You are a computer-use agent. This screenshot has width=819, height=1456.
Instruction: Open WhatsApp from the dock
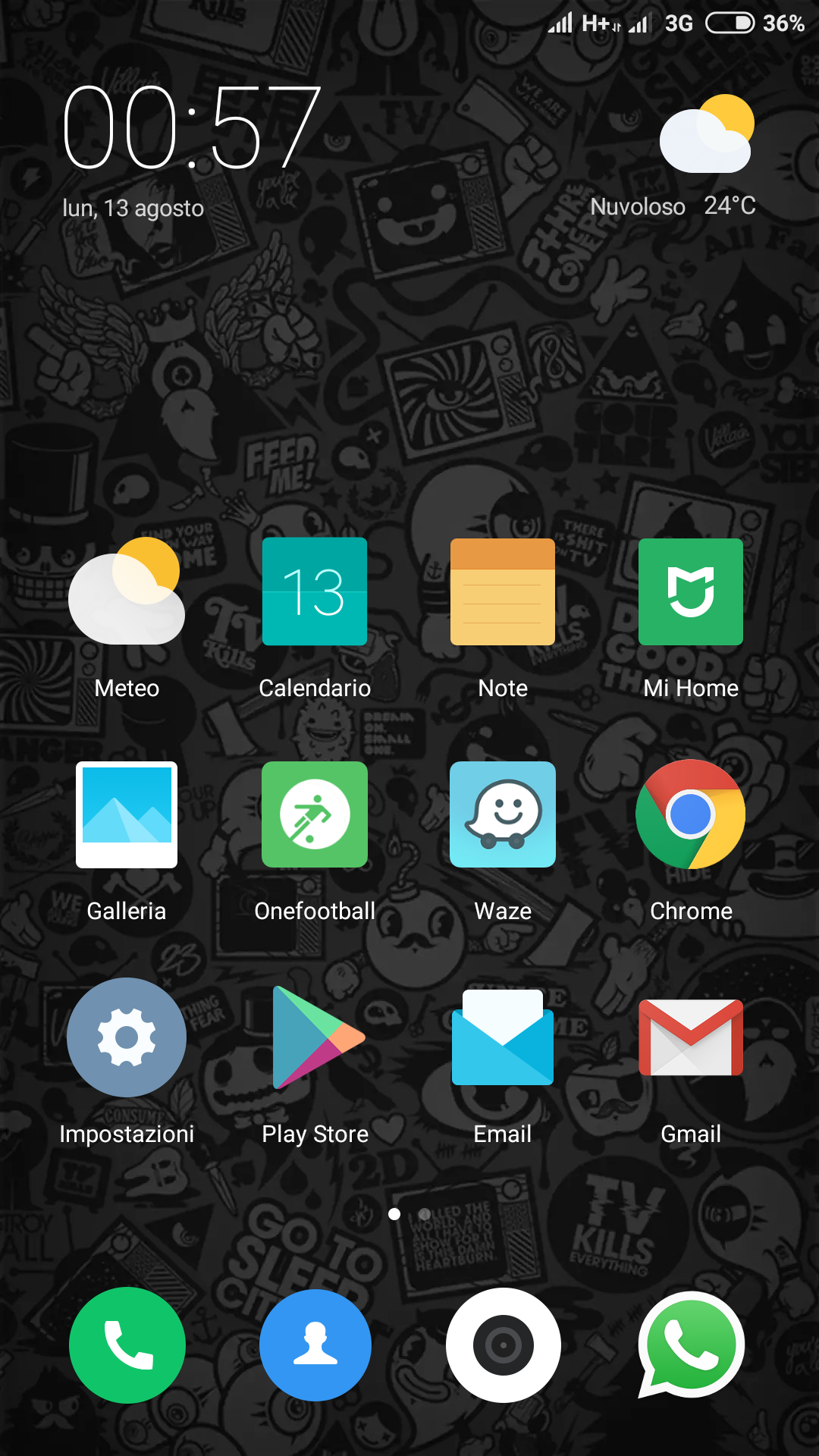pyautogui.click(x=691, y=1345)
